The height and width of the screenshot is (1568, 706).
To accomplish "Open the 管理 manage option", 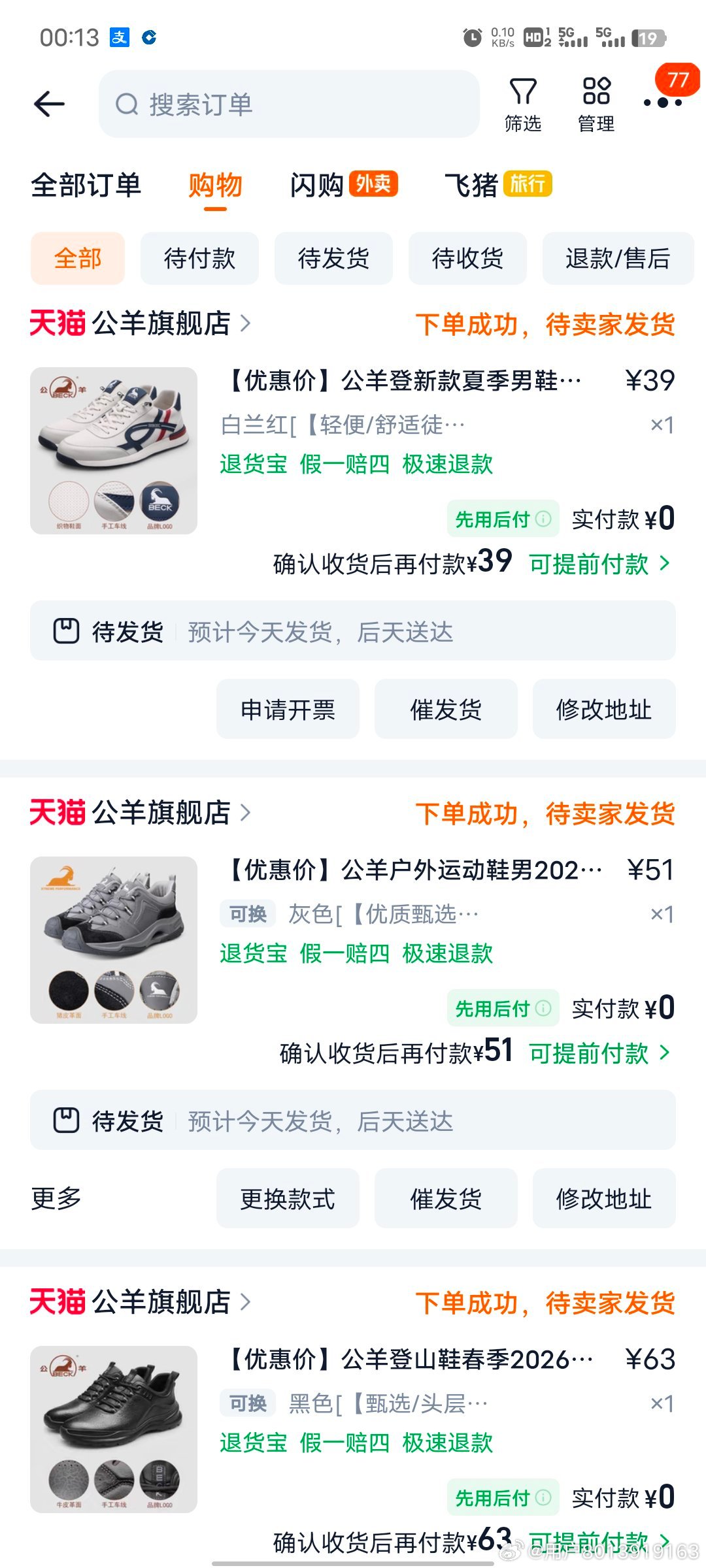I will coord(596,105).
